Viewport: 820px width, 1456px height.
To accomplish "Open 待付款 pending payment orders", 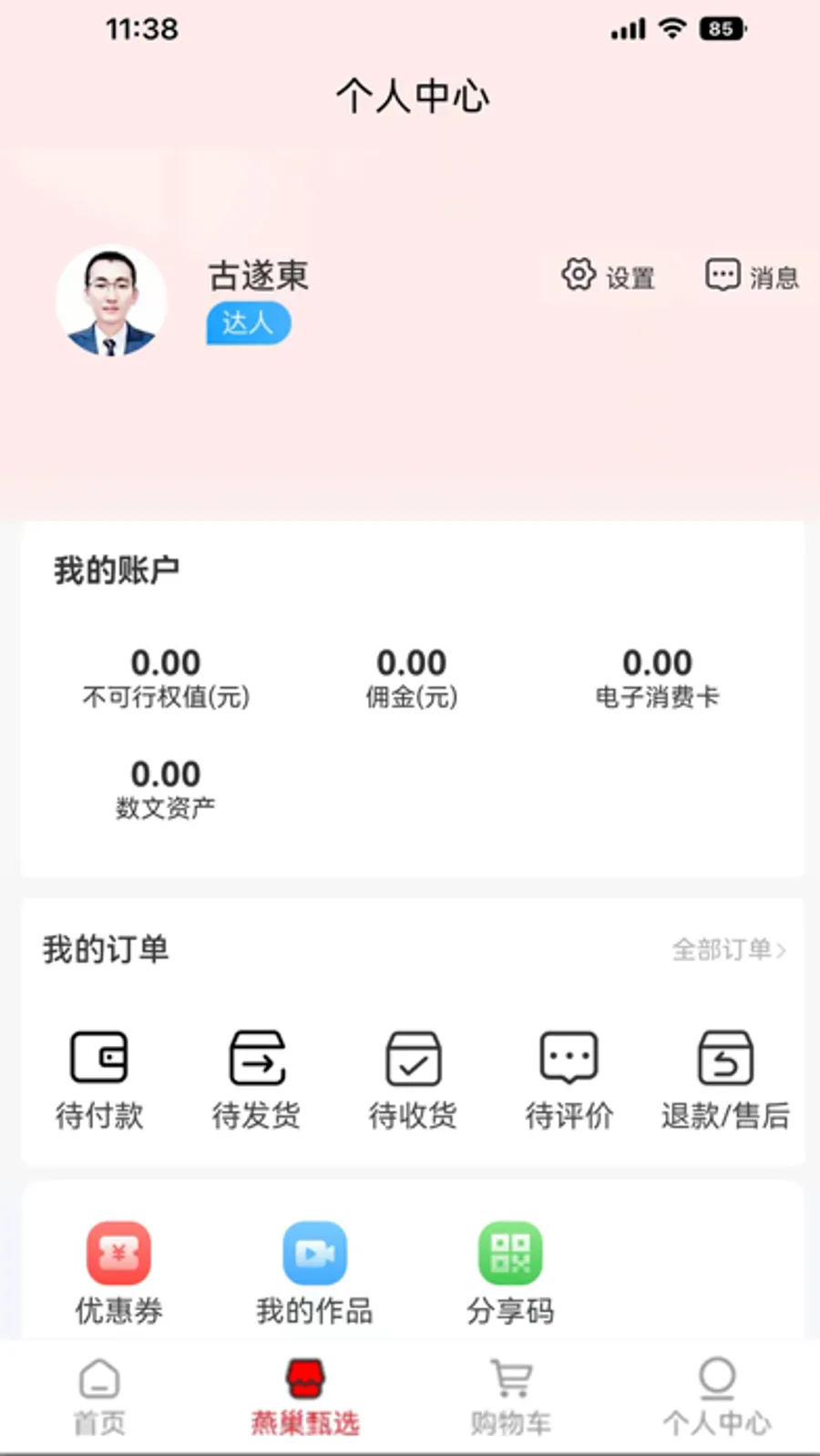I will click(99, 1080).
